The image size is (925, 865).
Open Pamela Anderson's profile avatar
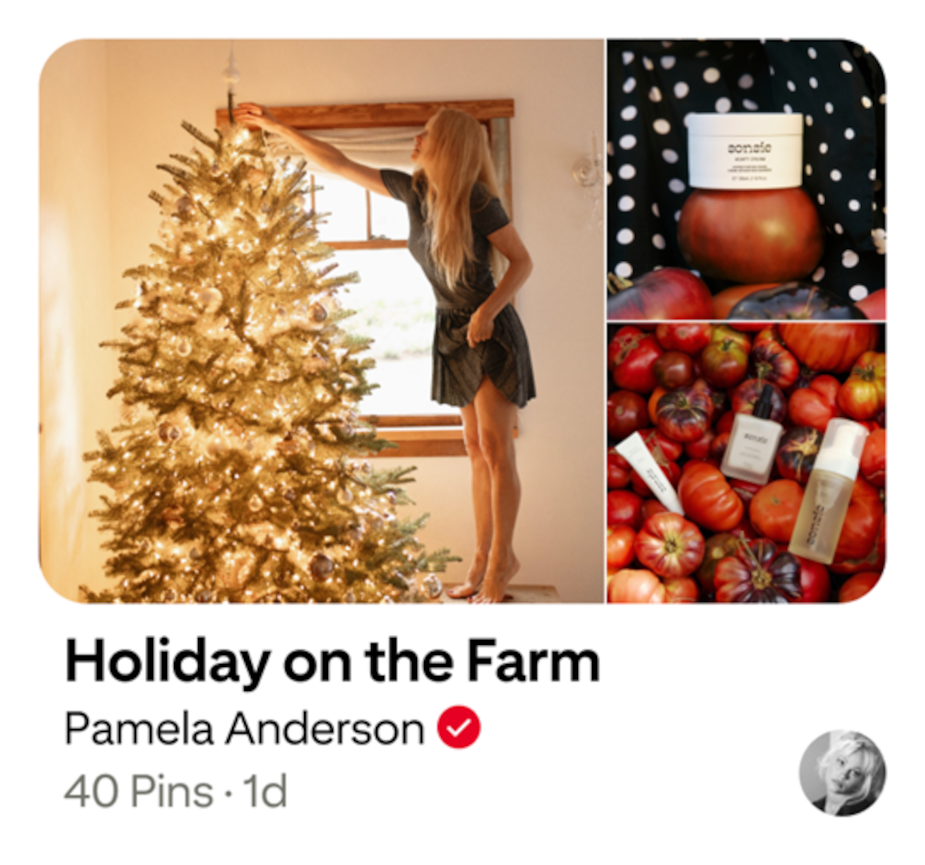click(842, 772)
